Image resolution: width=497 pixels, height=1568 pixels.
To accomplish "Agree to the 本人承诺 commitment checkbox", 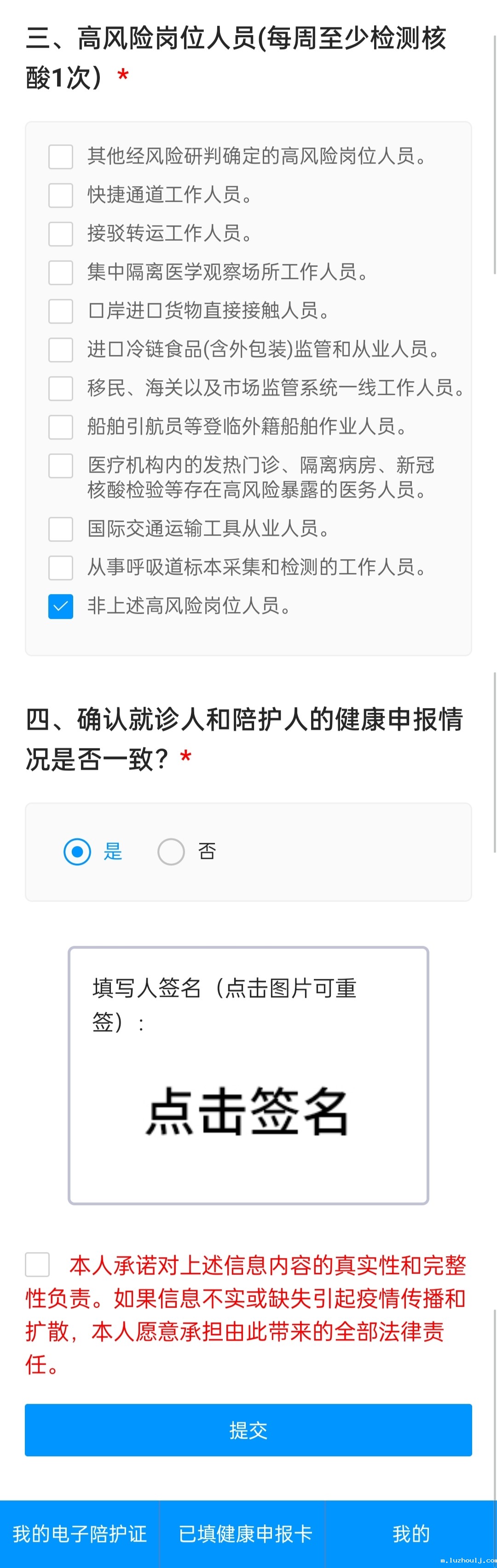I will [37, 1265].
